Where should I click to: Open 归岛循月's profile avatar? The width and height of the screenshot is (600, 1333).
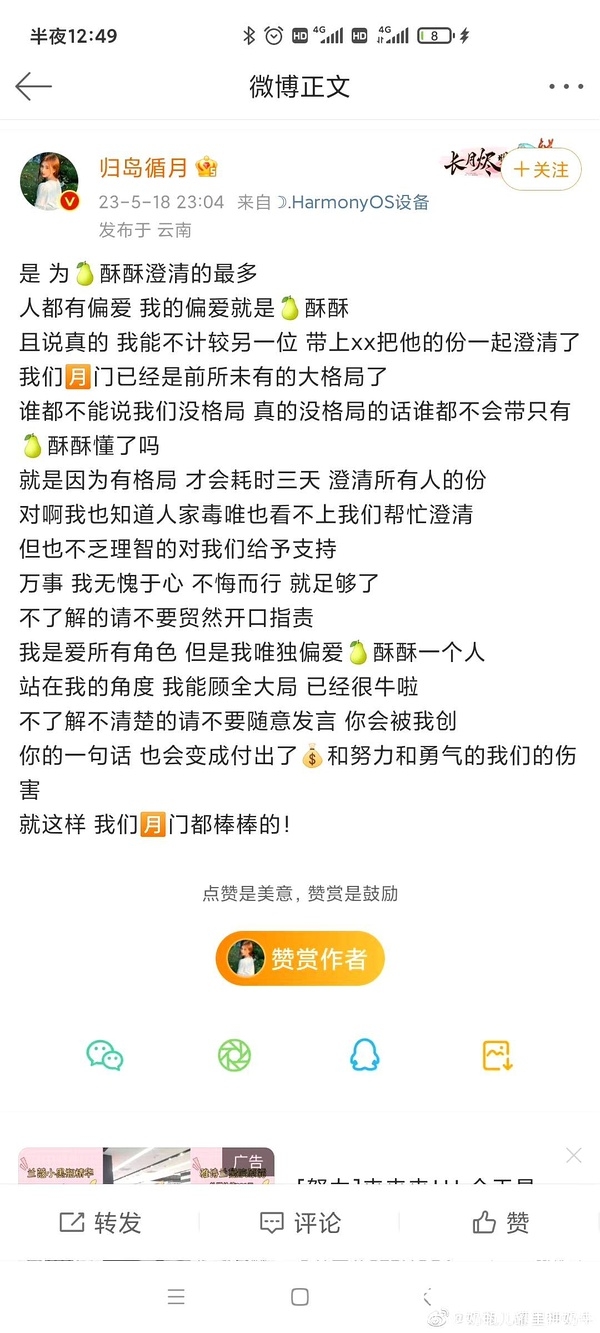coord(50,182)
